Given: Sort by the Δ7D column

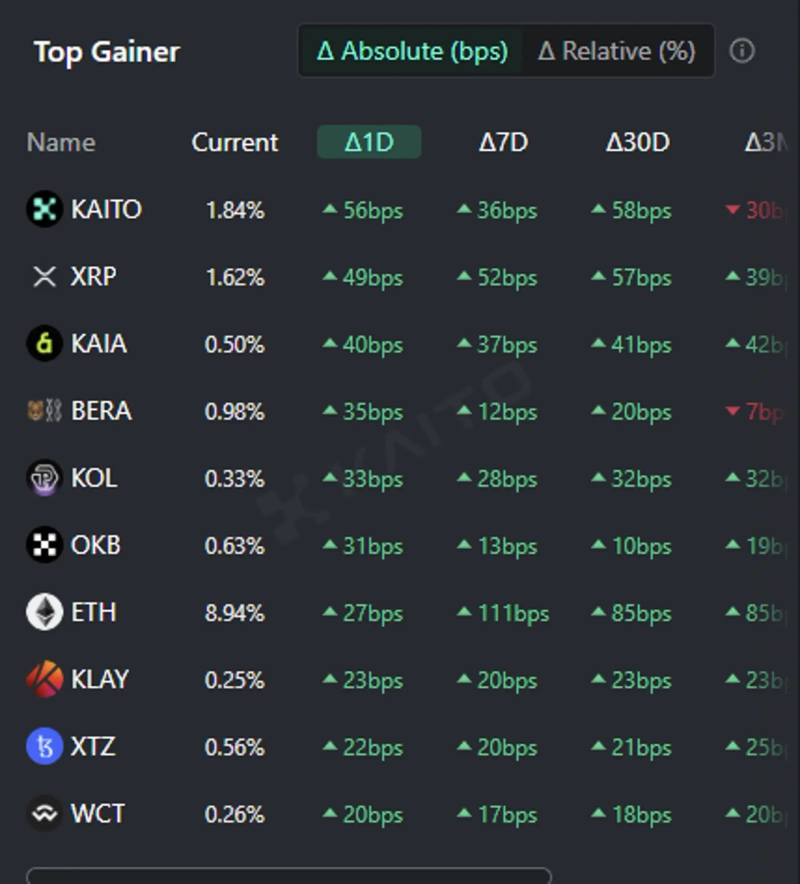Looking at the screenshot, I should click(x=502, y=142).
